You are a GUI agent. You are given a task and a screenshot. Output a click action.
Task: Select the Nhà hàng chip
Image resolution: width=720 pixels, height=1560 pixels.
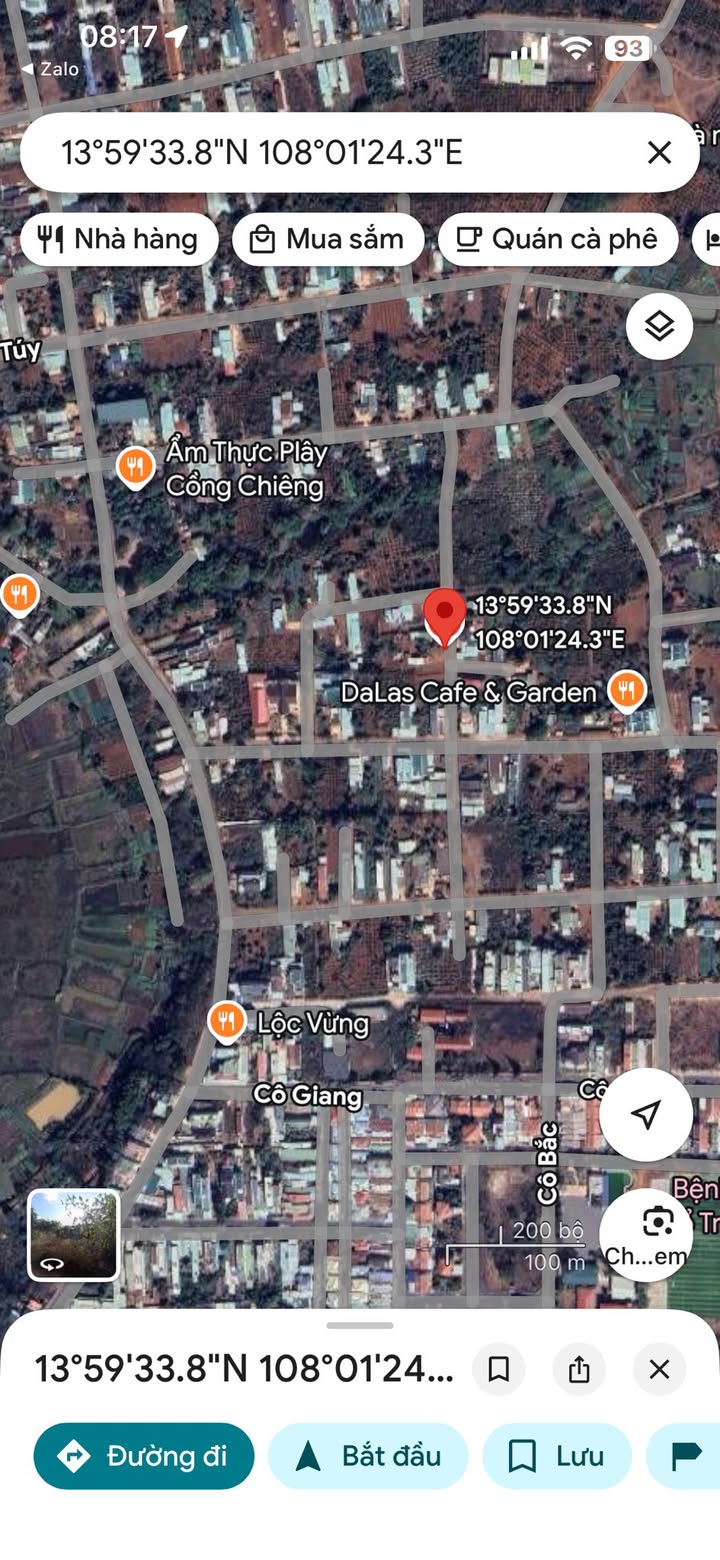click(119, 239)
